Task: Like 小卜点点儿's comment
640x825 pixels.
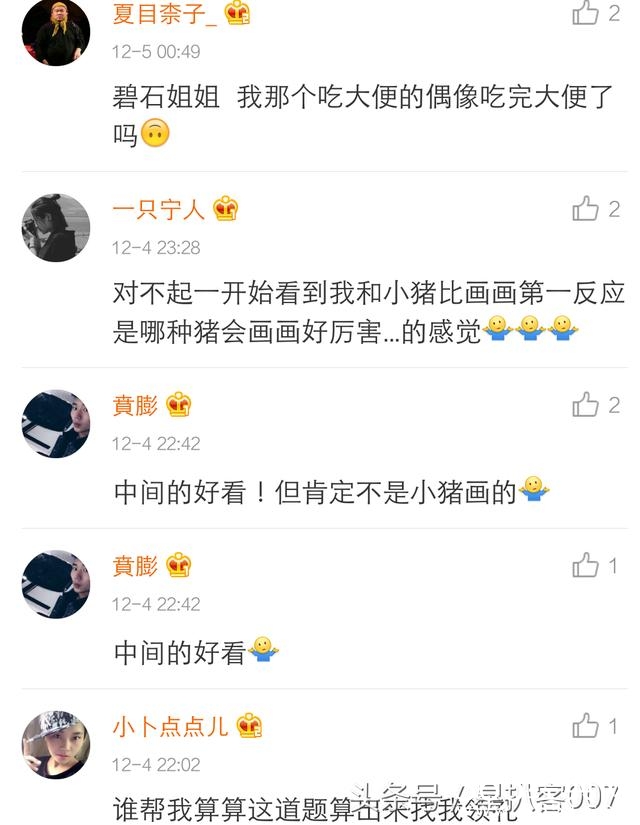Action: point(585,726)
